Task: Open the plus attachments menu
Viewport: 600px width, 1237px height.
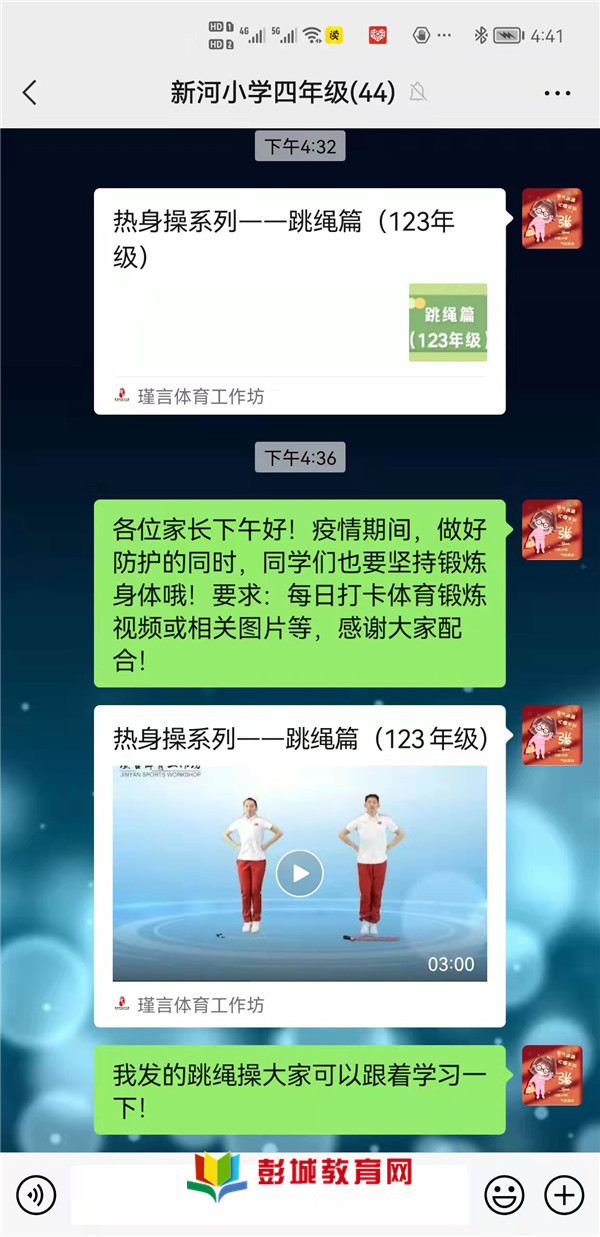Action: pos(563,1194)
